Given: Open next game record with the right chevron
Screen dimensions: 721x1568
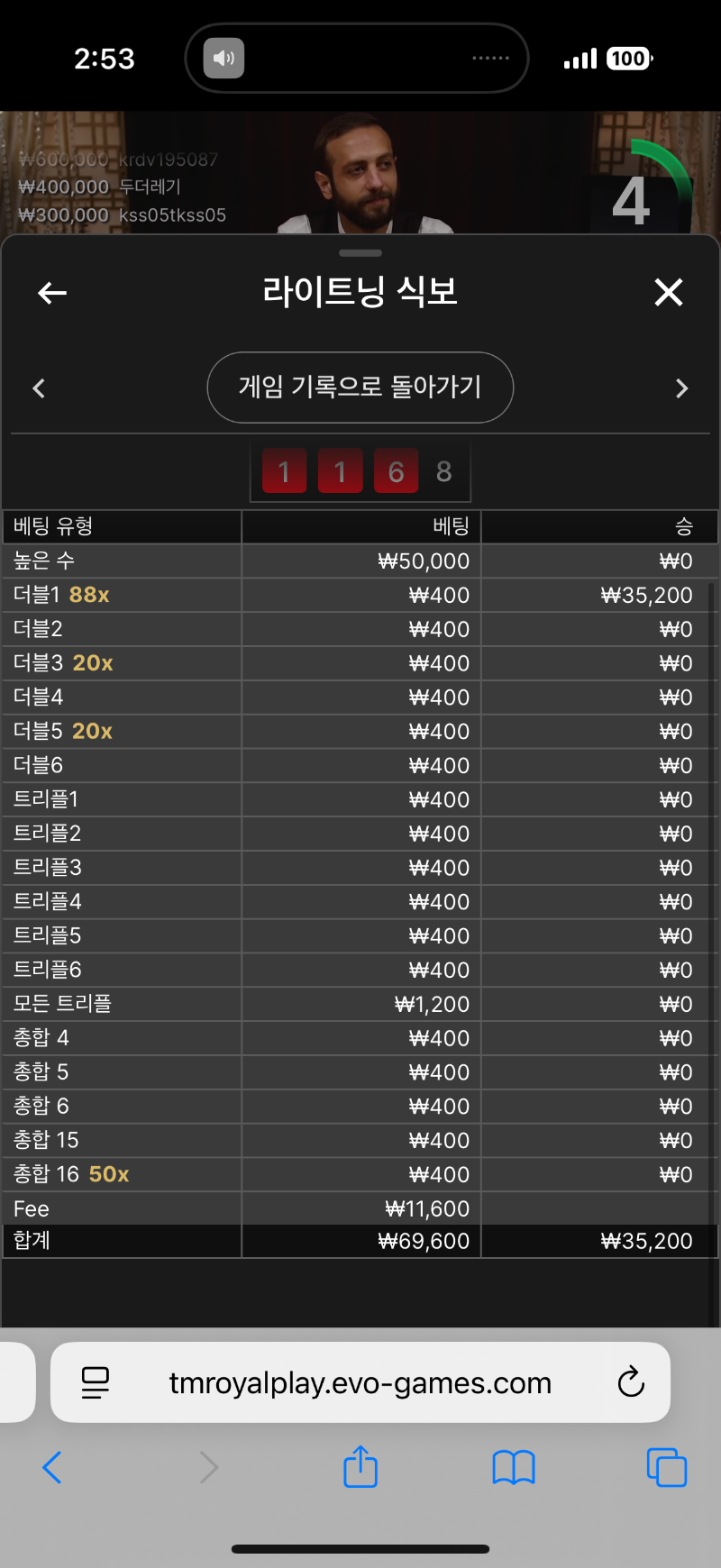Looking at the screenshot, I should 682,387.
